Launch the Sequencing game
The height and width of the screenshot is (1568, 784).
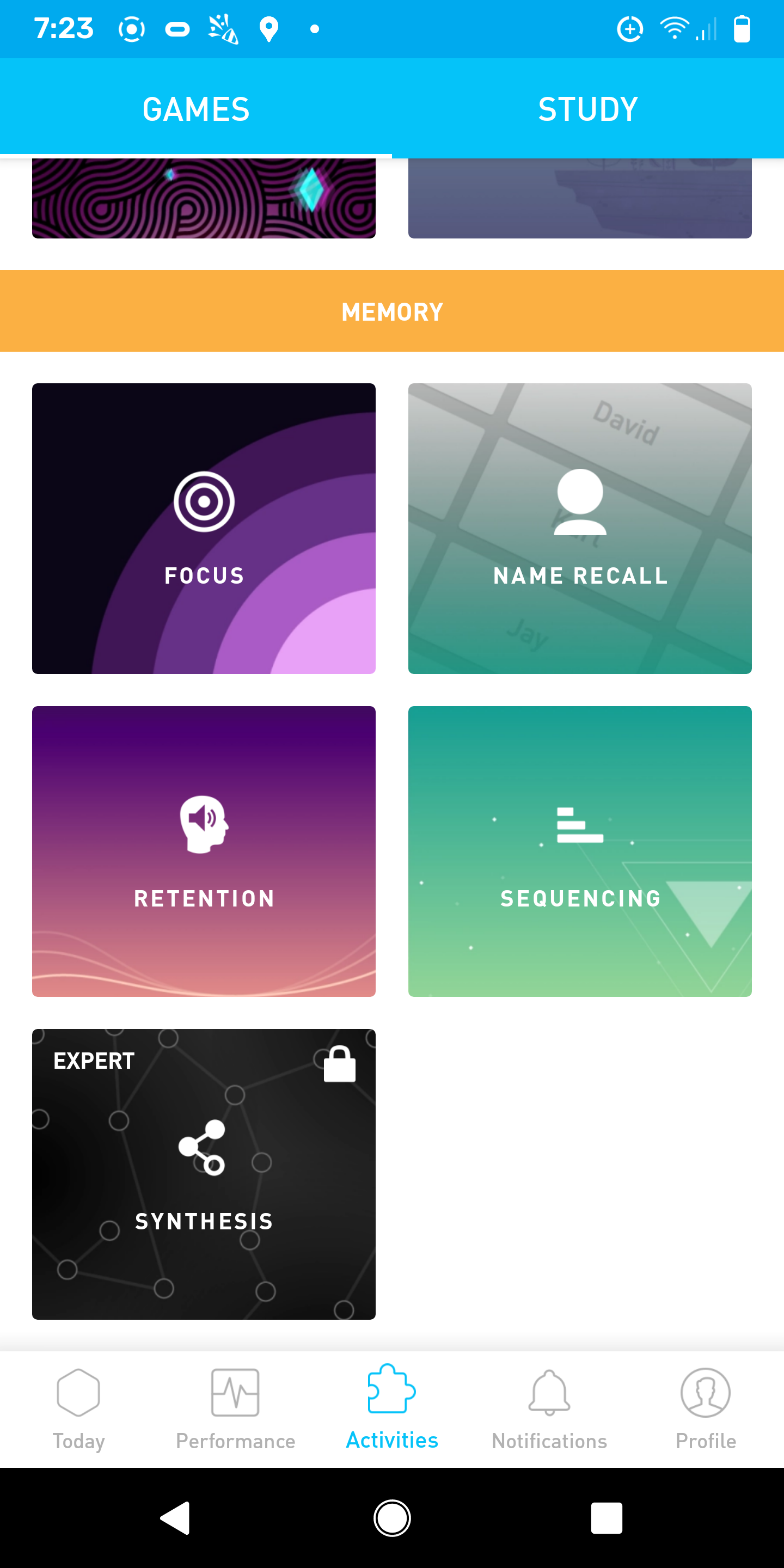click(x=579, y=851)
